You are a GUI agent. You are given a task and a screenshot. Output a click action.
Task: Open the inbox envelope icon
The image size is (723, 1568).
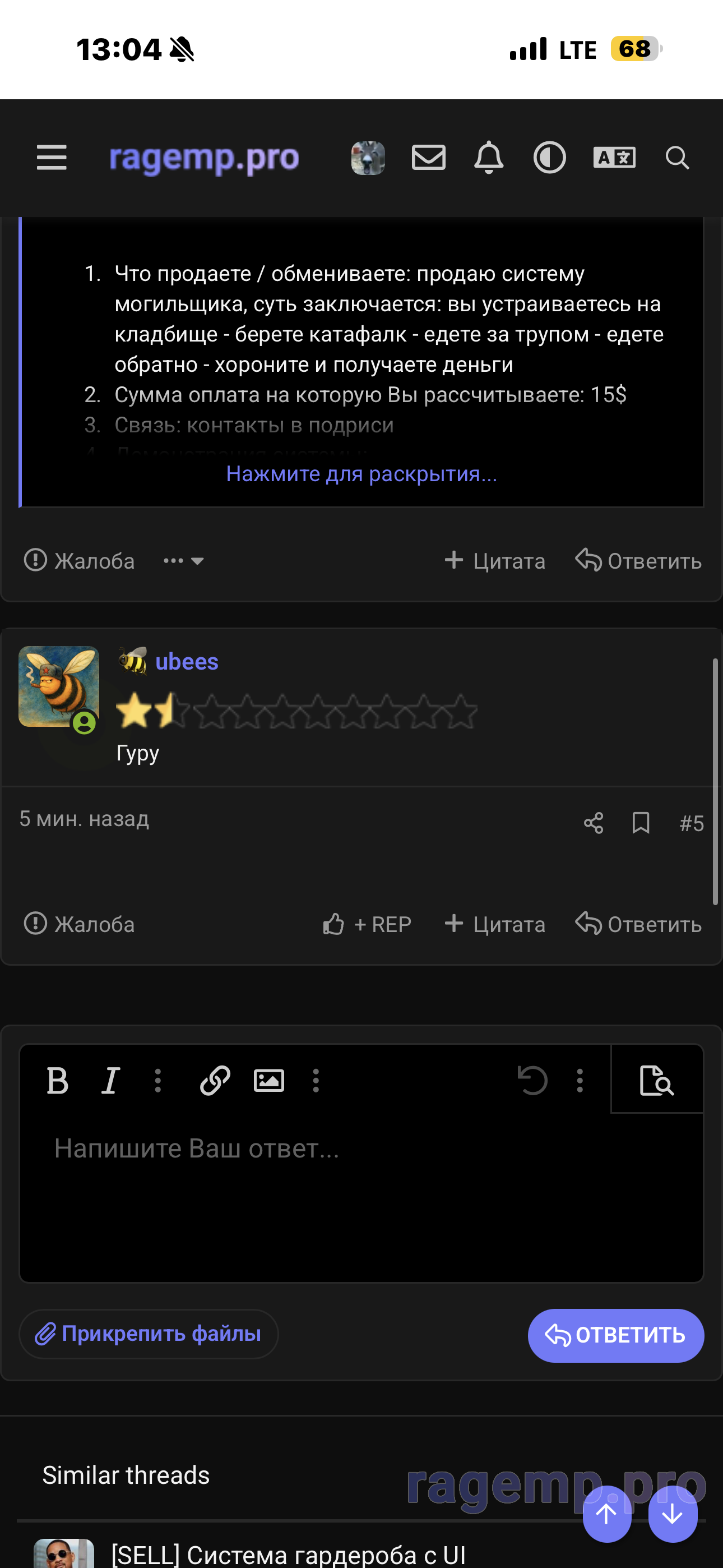pyautogui.click(x=428, y=158)
